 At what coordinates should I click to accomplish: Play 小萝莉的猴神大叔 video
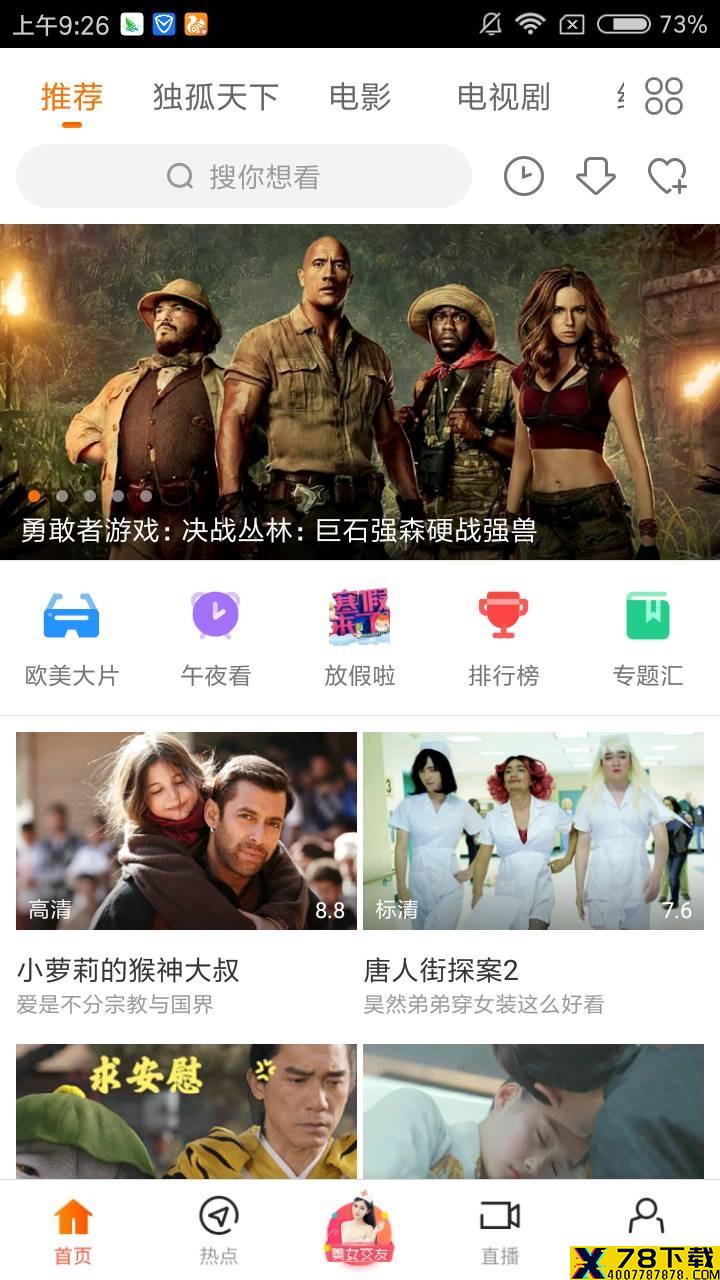186,831
